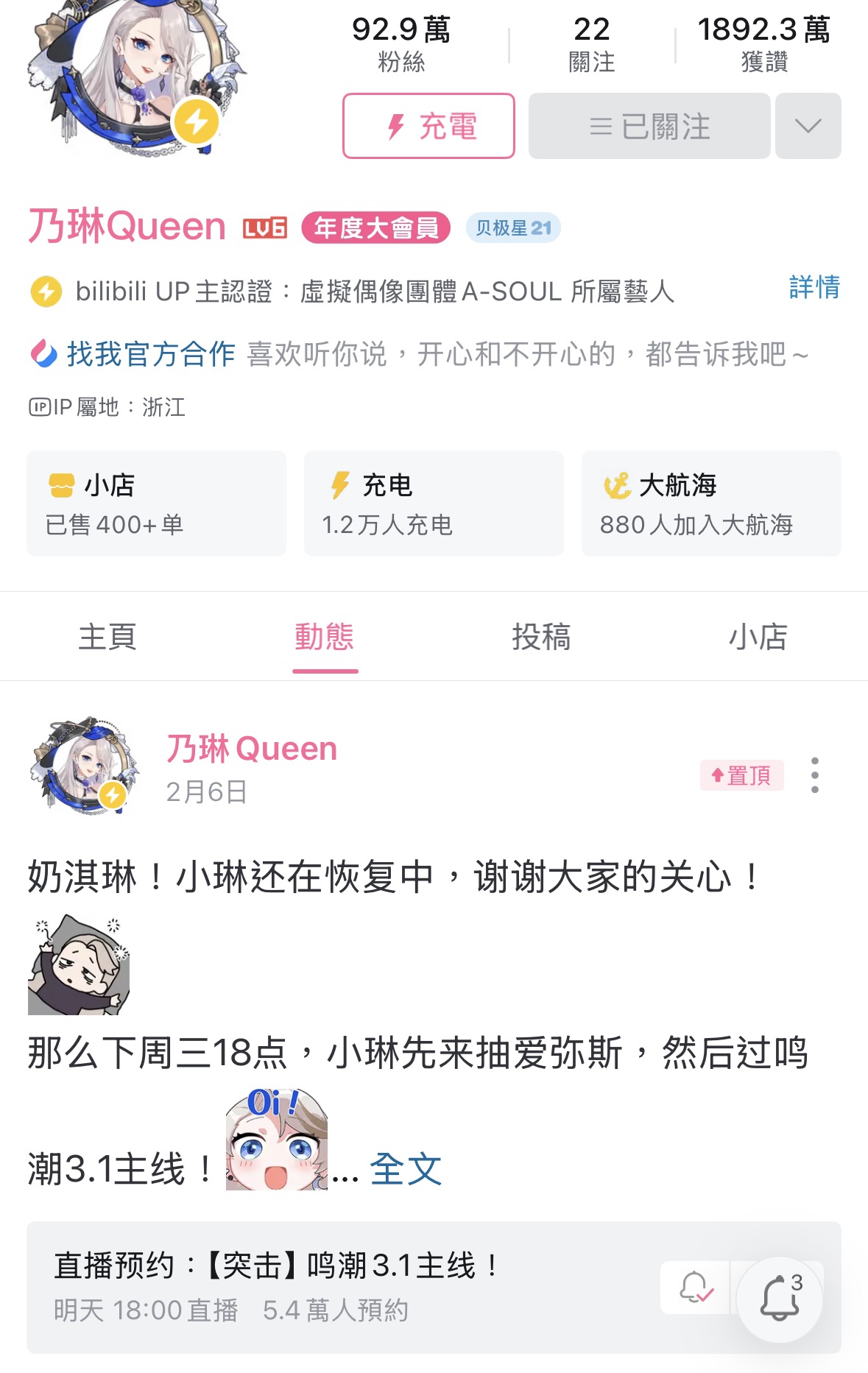
Task: Open the 年度大會員 badge
Action: (x=375, y=228)
